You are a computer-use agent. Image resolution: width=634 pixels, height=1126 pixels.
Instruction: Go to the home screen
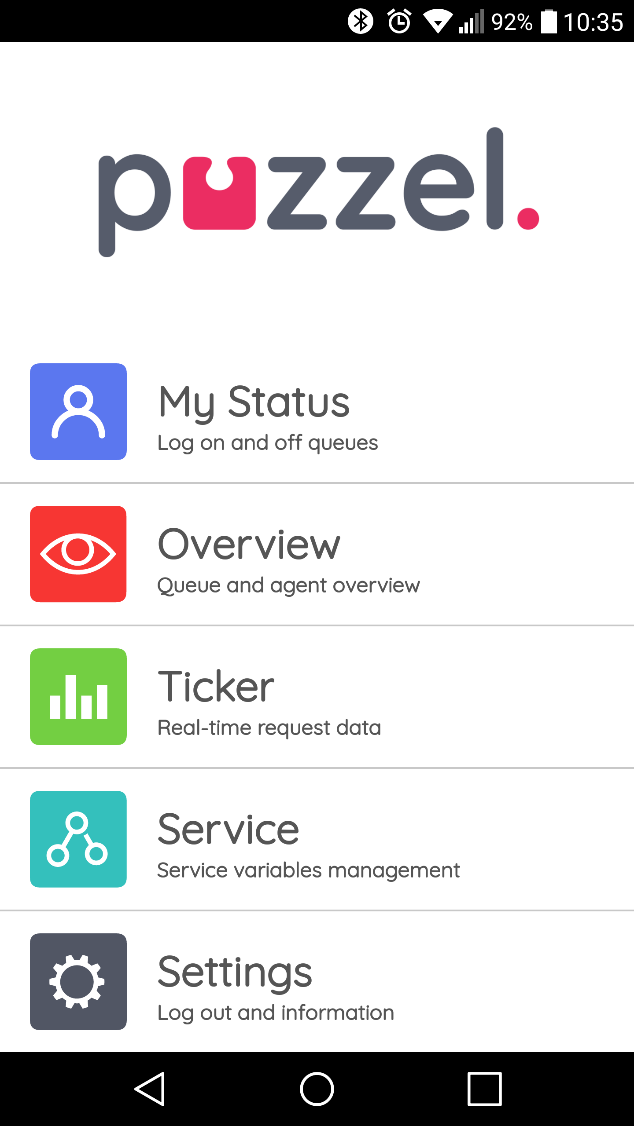coord(317,1088)
